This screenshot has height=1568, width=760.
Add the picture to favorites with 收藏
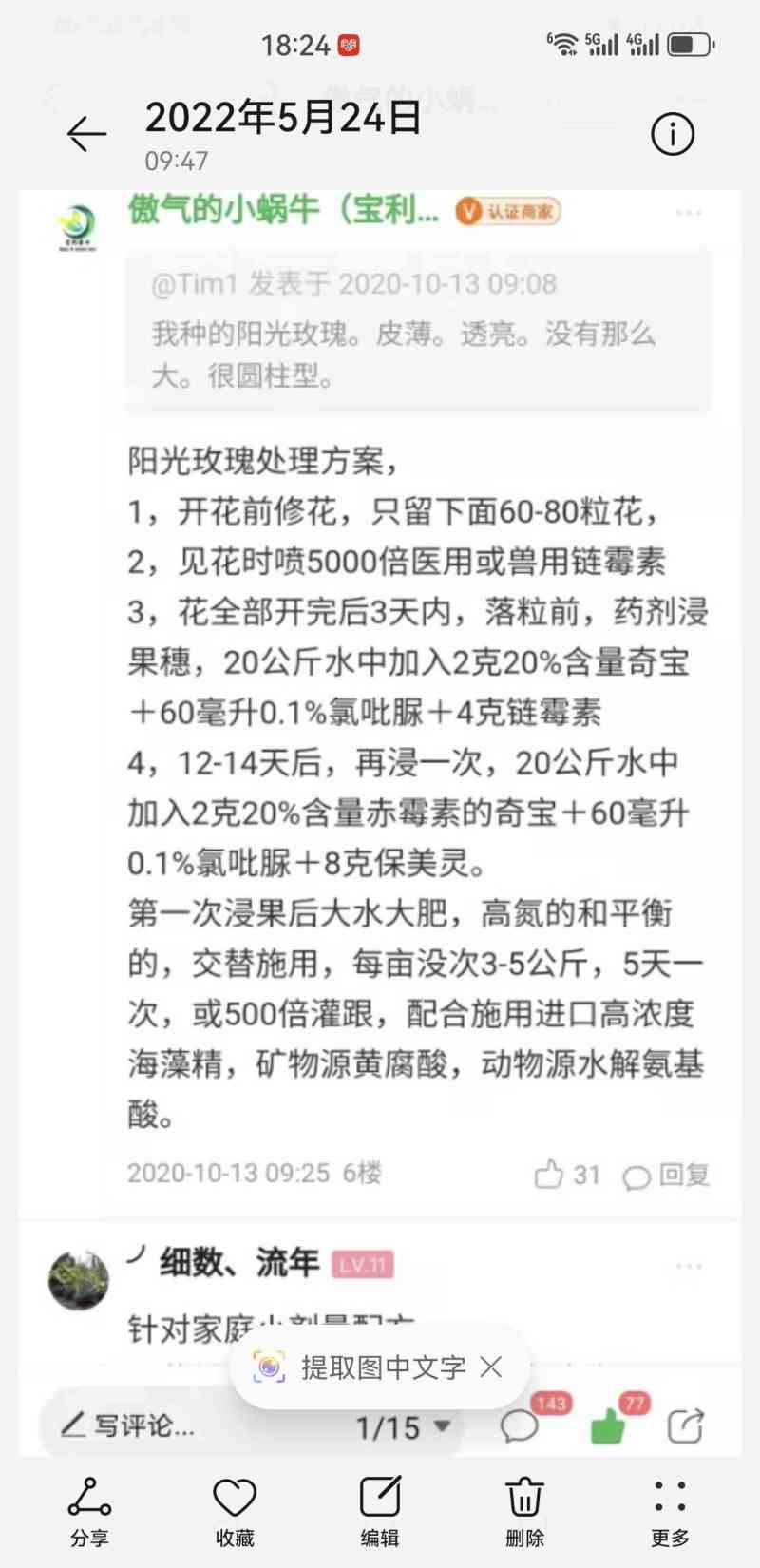point(235,1511)
